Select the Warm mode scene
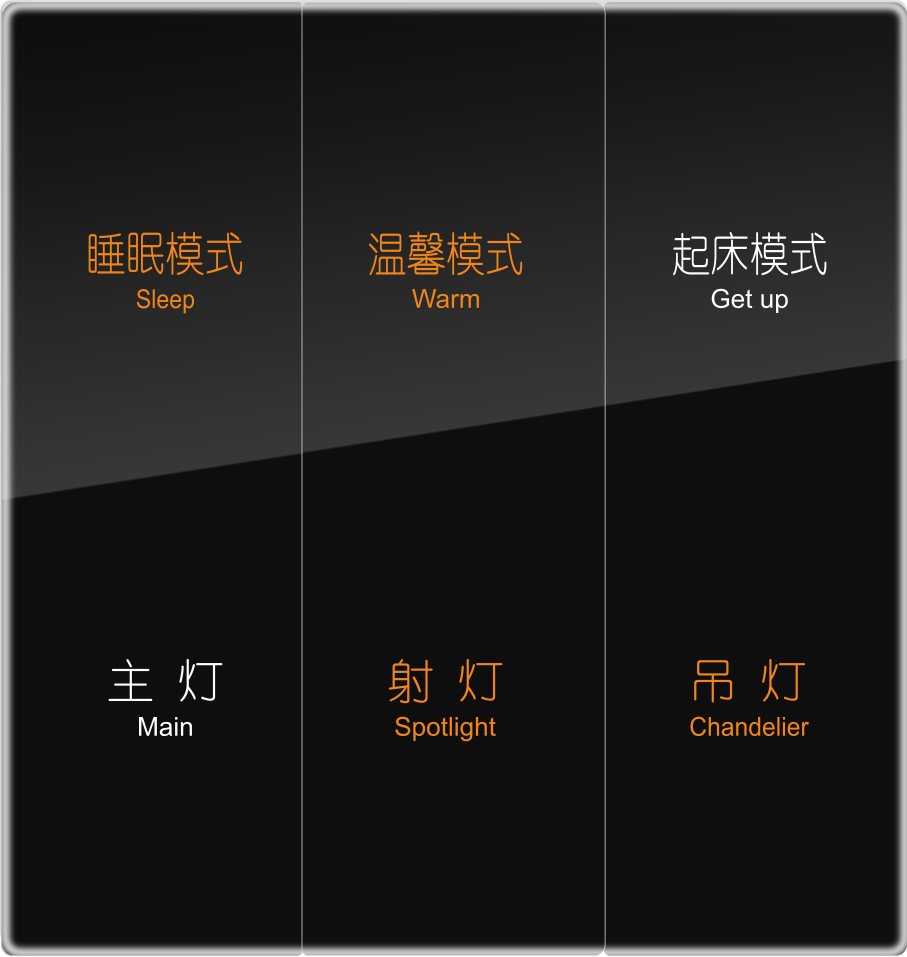The height and width of the screenshot is (957, 907). [446, 270]
